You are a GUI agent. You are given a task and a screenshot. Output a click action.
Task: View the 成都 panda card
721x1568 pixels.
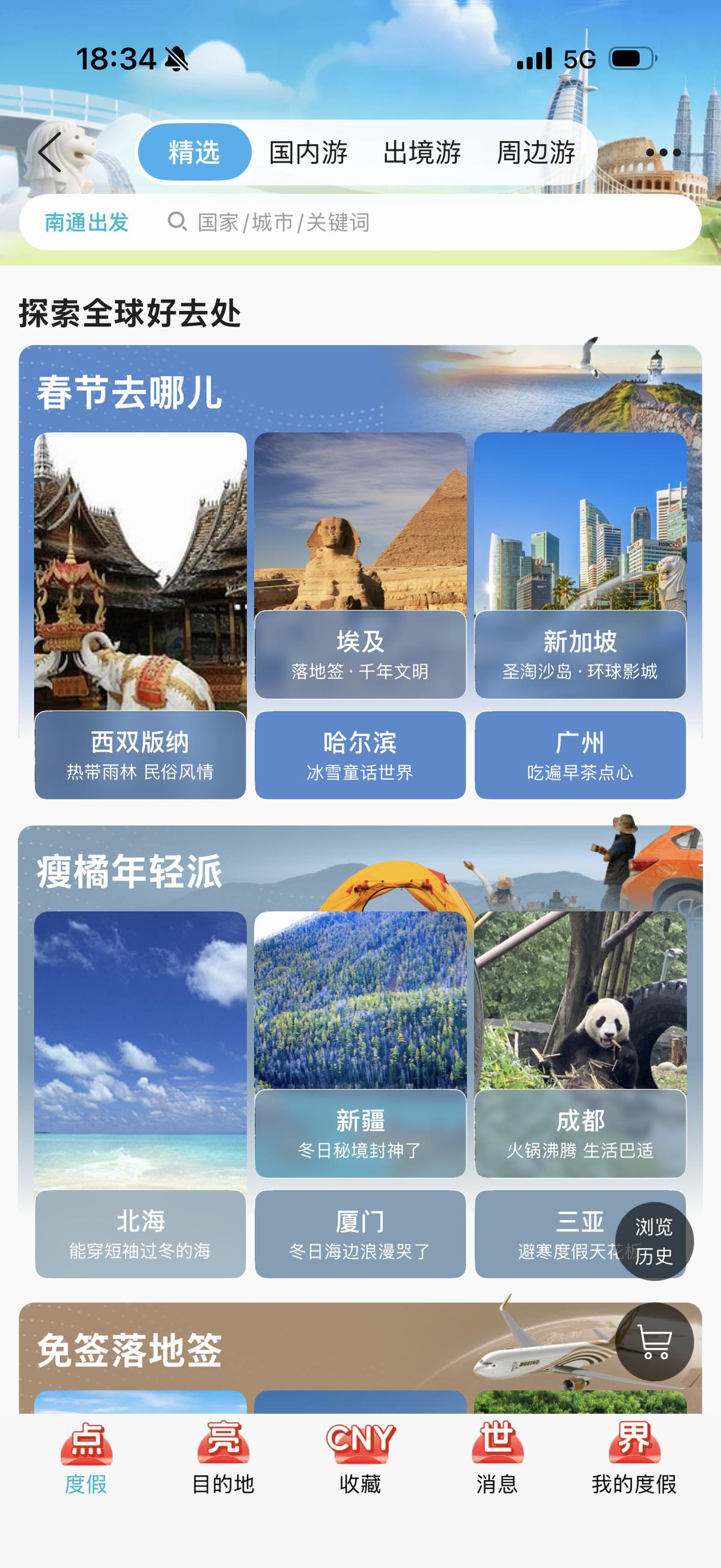580,1044
